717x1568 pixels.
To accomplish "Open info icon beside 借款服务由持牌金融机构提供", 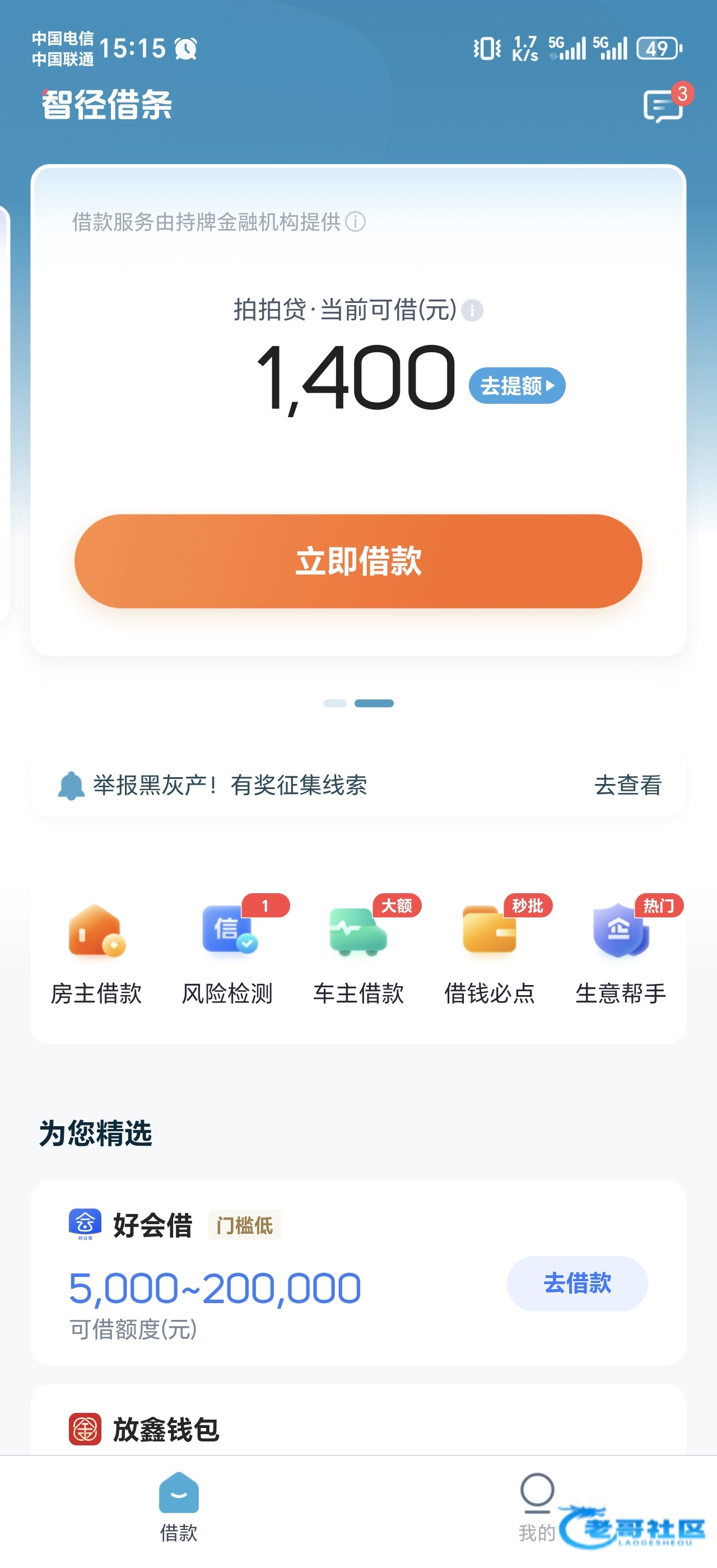I will (x=356, y=222).
